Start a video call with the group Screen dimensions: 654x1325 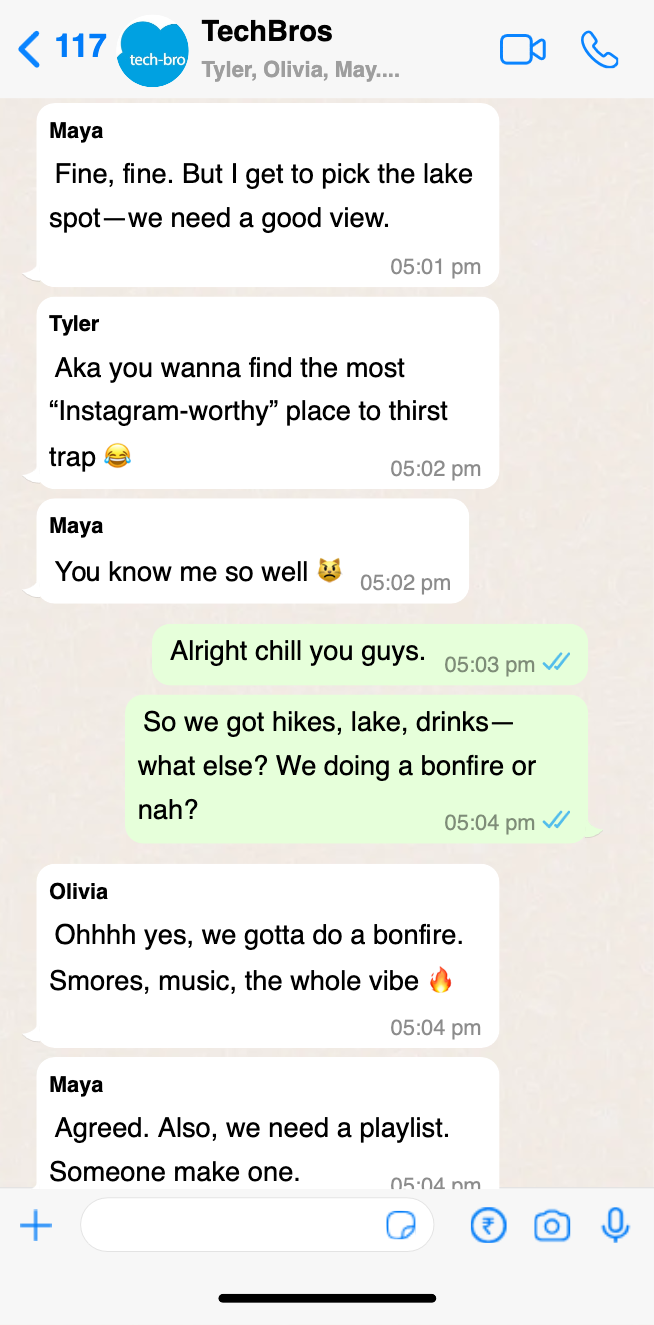pos(523,49)
